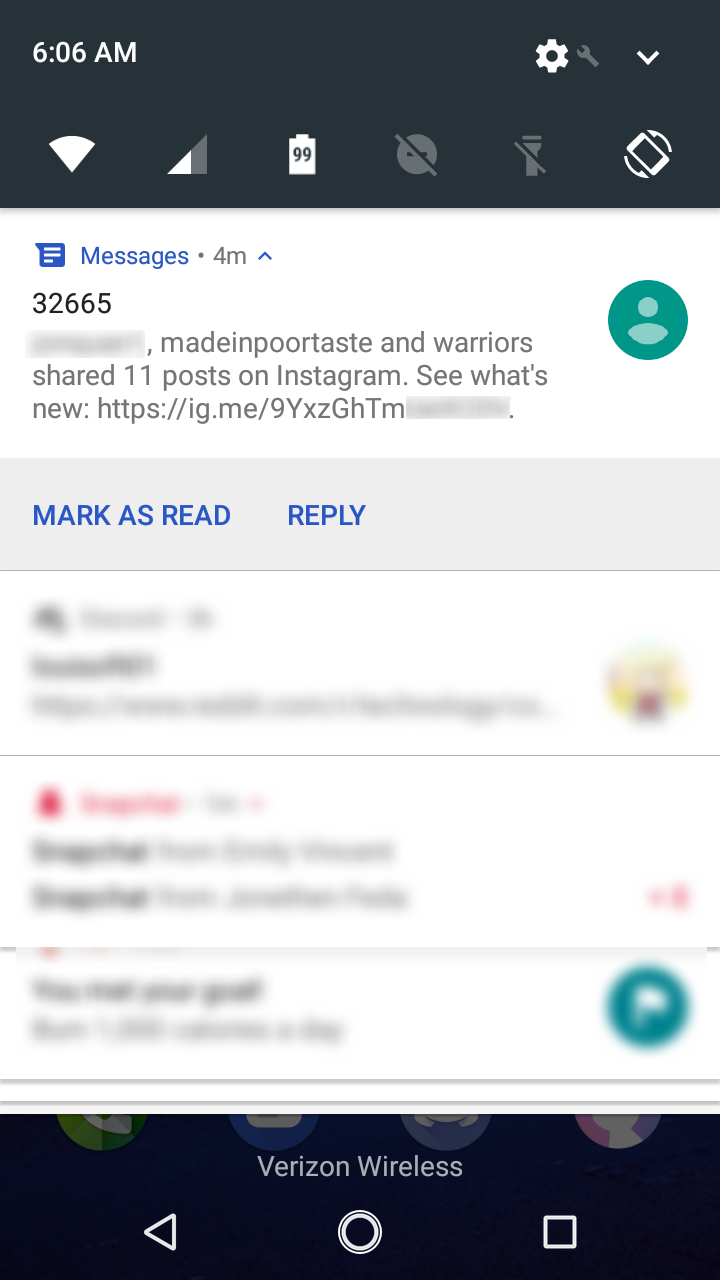The width and height of the screenshot is (720, 1280).
Task: Open the 'You met your goal' notification
Action: click(x=300, y=1010)
